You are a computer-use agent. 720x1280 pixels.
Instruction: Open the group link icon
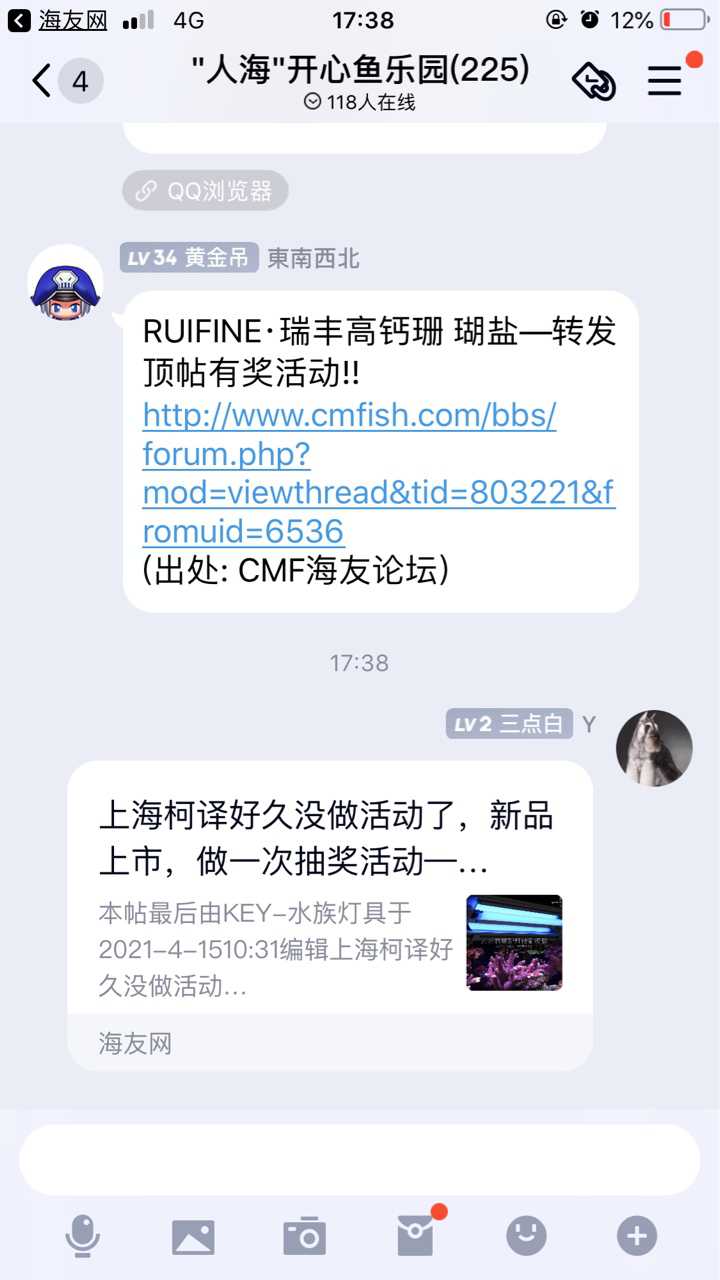[x=594, y=81]
